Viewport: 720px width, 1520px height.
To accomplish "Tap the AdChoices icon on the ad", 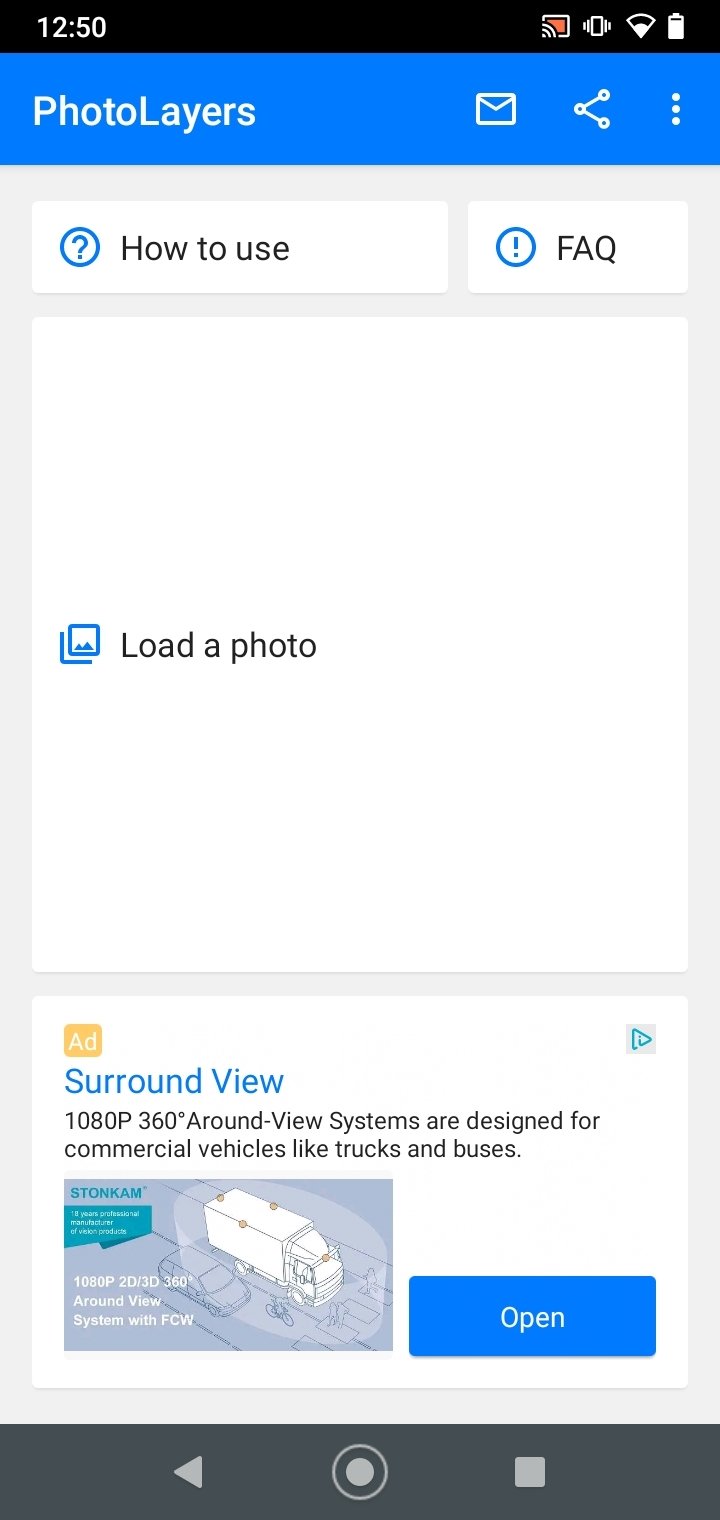I will click(641, 1040).
